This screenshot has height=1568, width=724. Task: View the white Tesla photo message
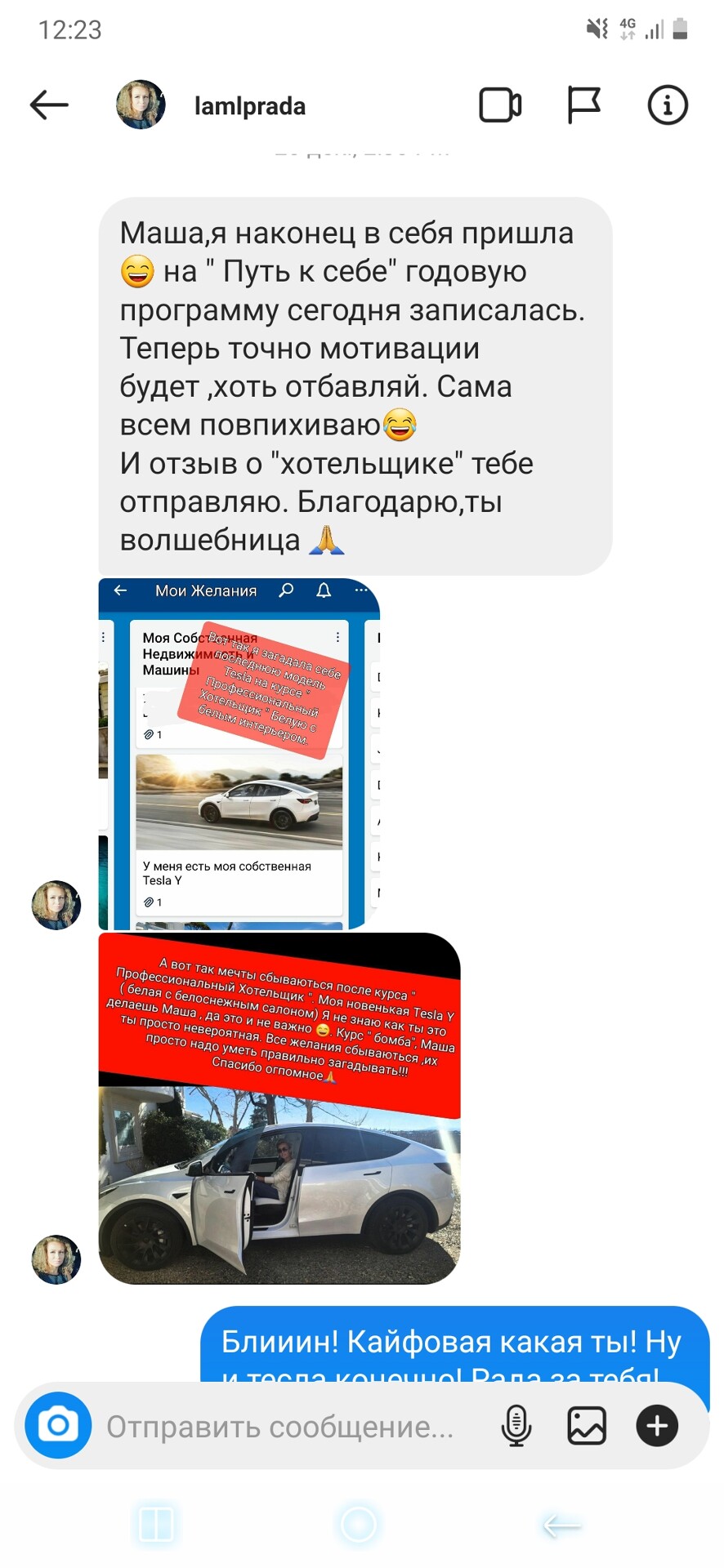[x=279, y=1108]
